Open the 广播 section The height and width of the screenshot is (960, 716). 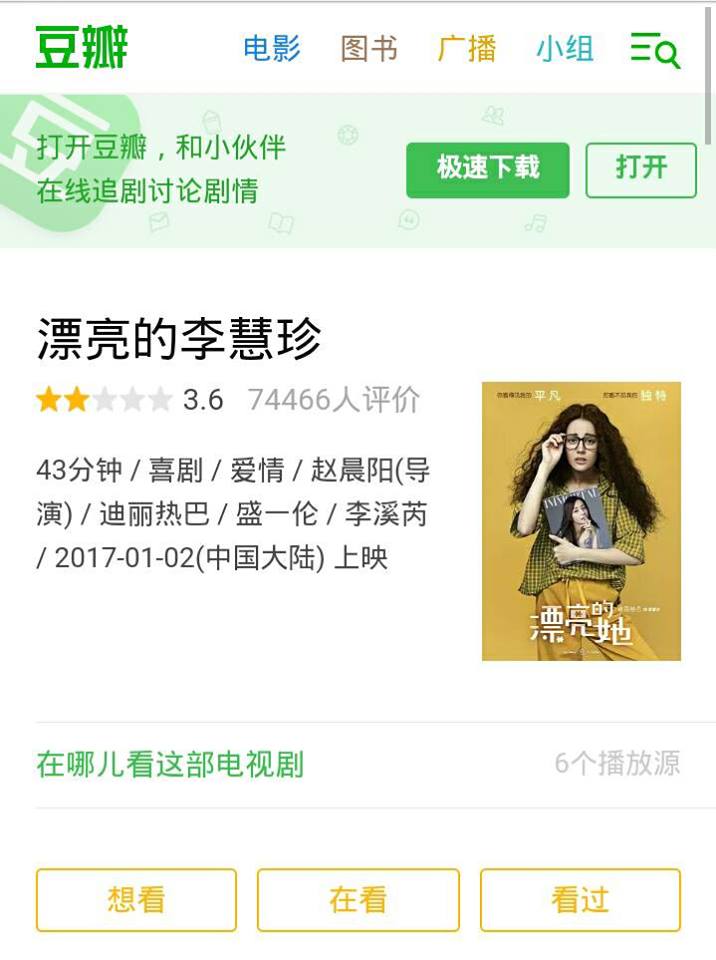(467, 48)
